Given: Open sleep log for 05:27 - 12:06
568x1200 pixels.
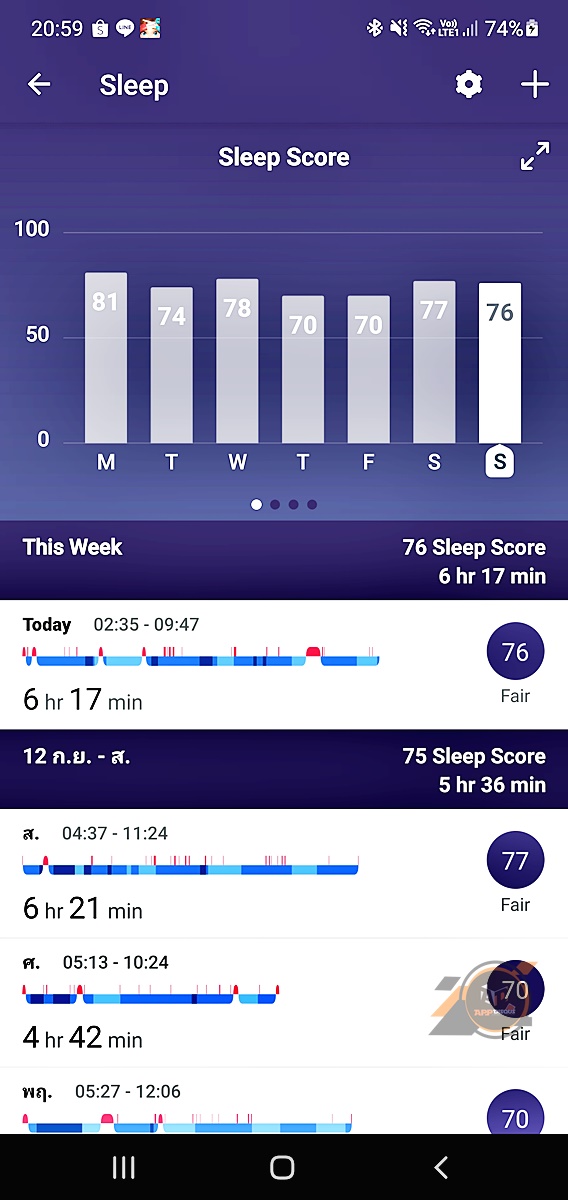Looking at the screenshot, I should point(284,1101).
